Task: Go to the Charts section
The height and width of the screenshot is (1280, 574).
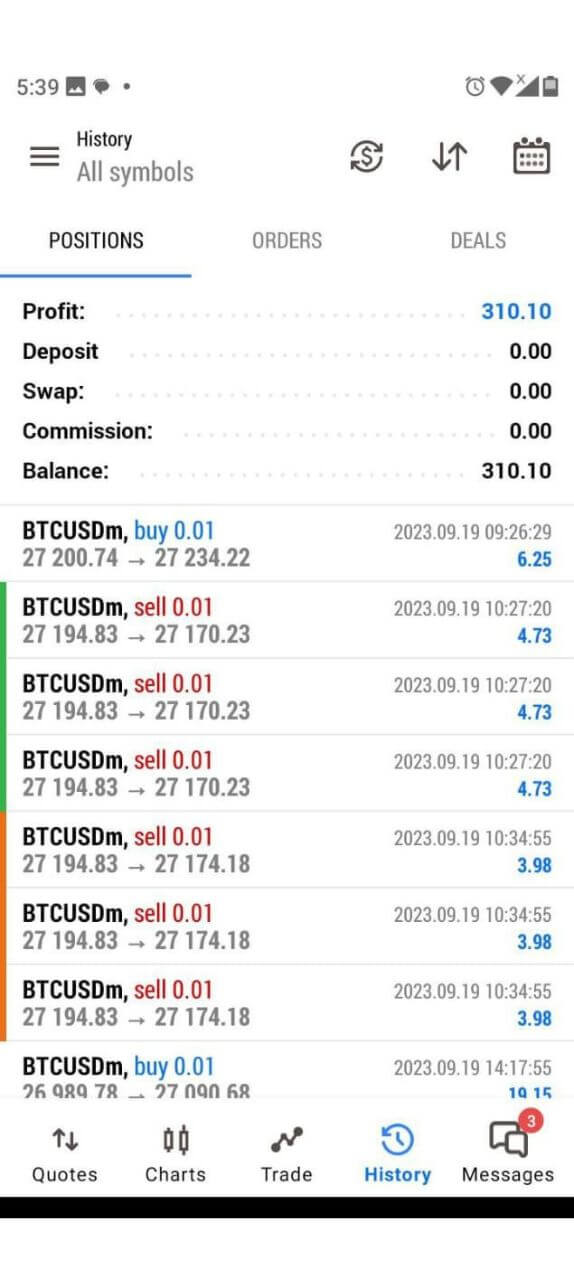Action: pyautogui.click(x=175, y=1153)
